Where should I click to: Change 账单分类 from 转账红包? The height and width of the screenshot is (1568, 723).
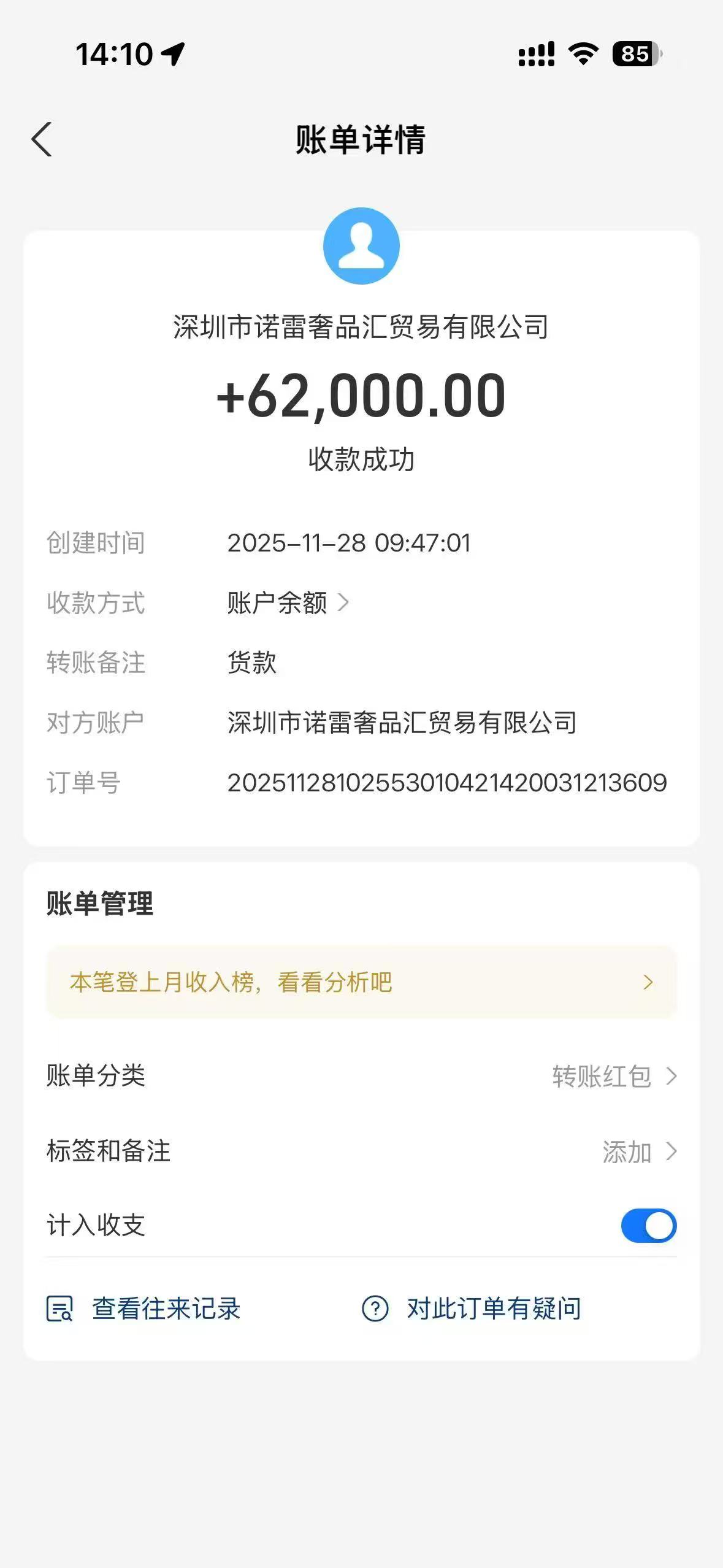[x=613, y=1076]
